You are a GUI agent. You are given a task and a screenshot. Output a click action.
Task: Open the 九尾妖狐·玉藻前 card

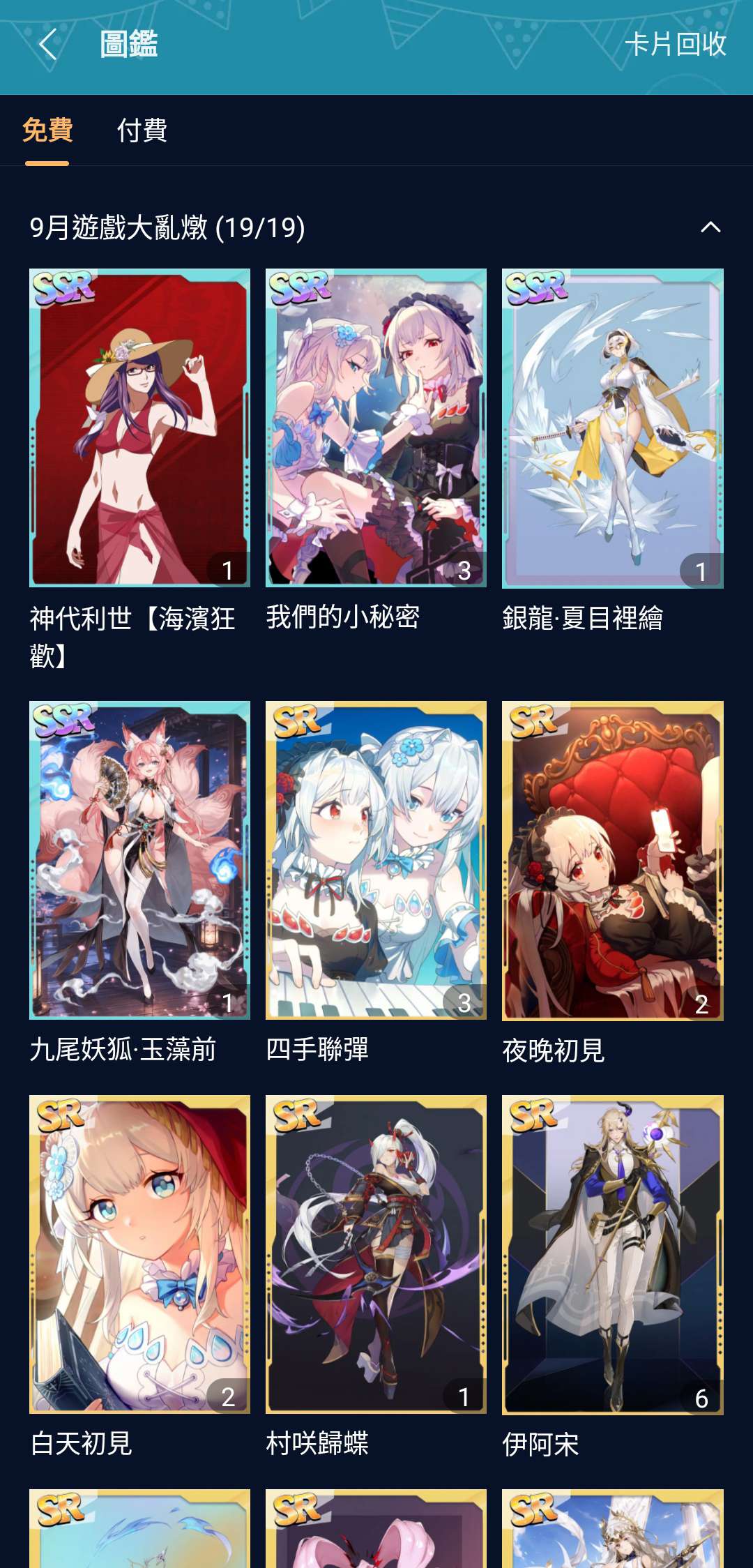(139, 860)
